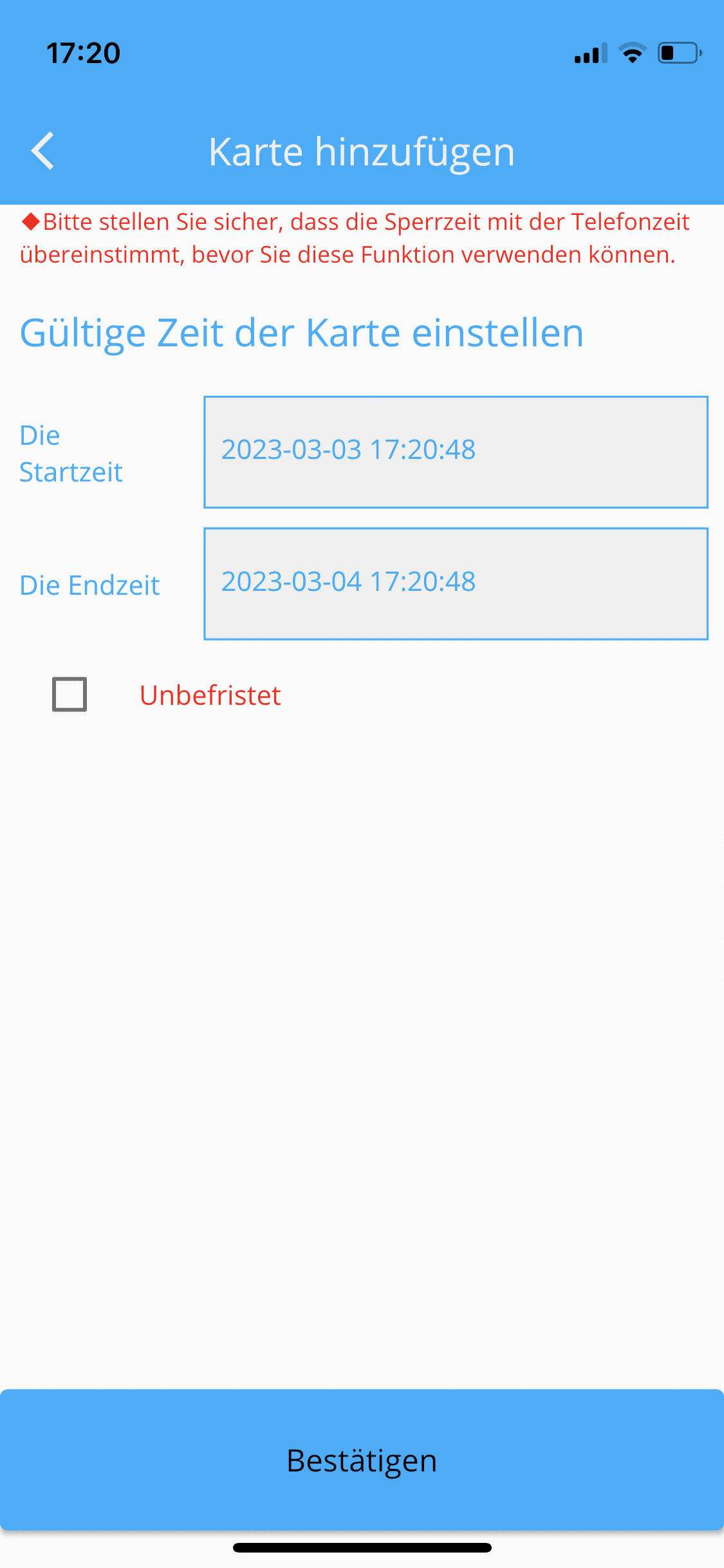The image size is (724, 1568).
Task: Go back using the header arrow
Action: point(43,151)
